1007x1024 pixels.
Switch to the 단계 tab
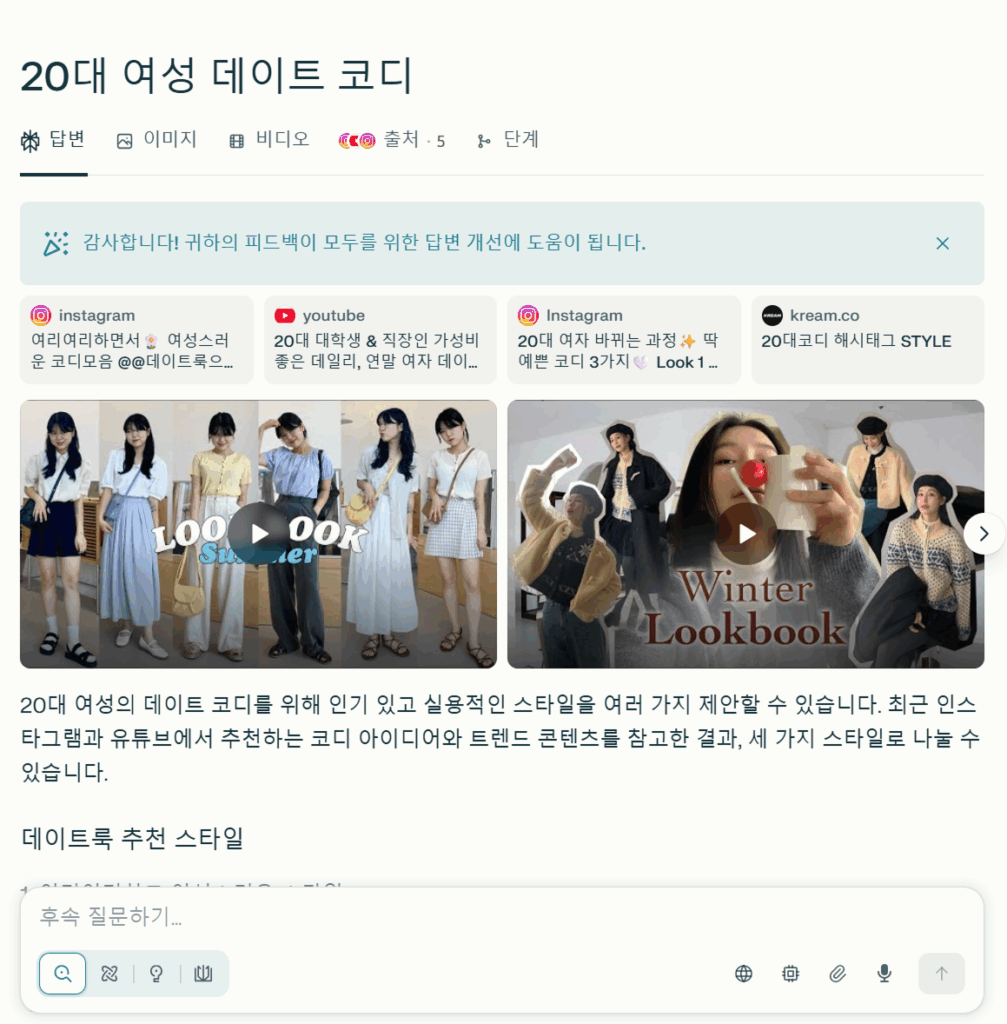pyautogui.click(x=508, y=140)
